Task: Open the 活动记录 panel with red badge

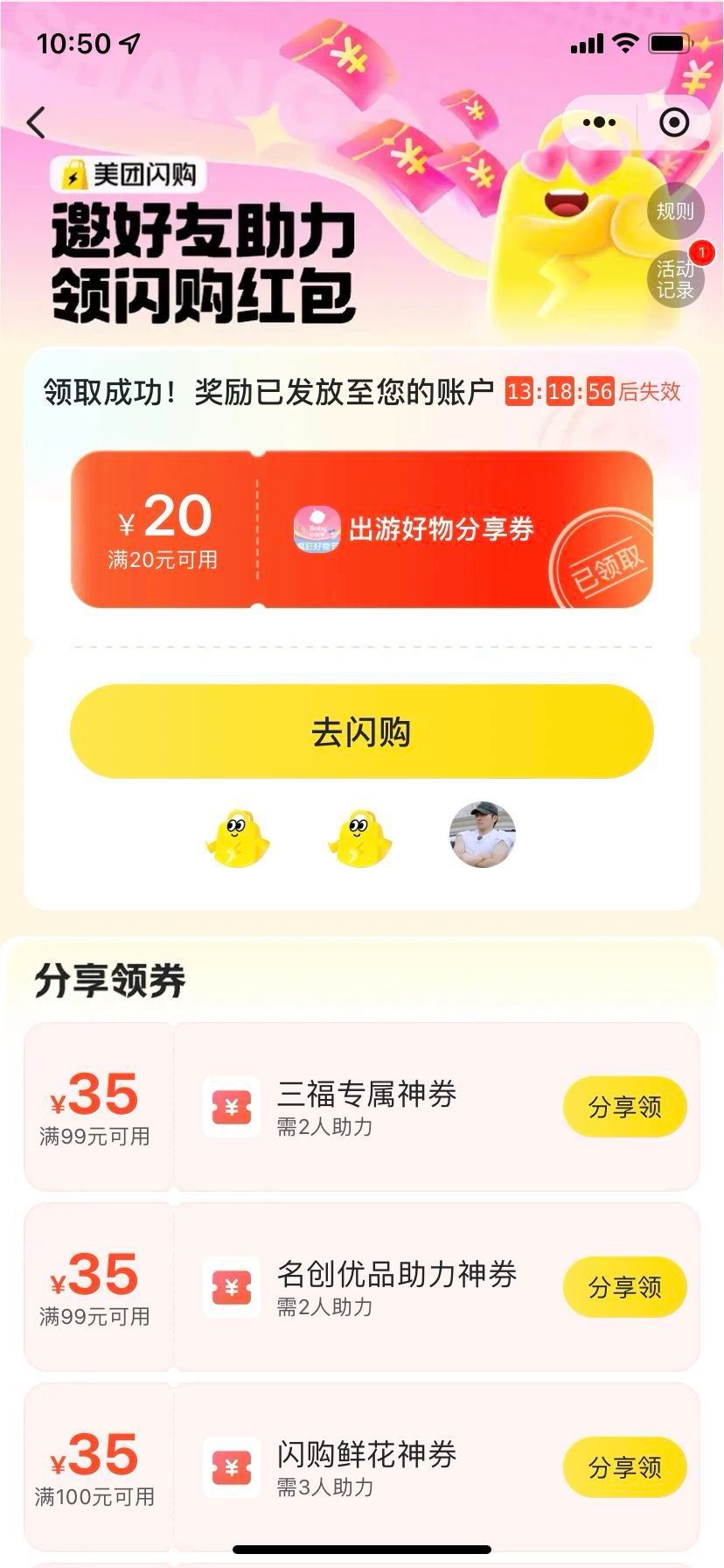Action: click(675, 276)
